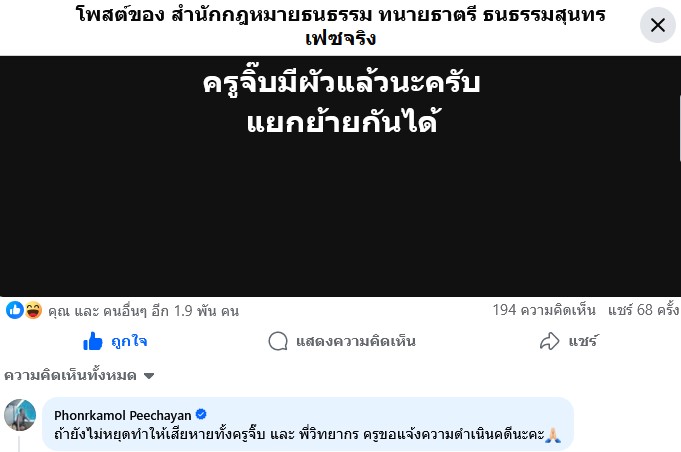This screenshot has height=452, width=681.
Task: Like this post with ถูกใจ button
Action: (116, 341)
